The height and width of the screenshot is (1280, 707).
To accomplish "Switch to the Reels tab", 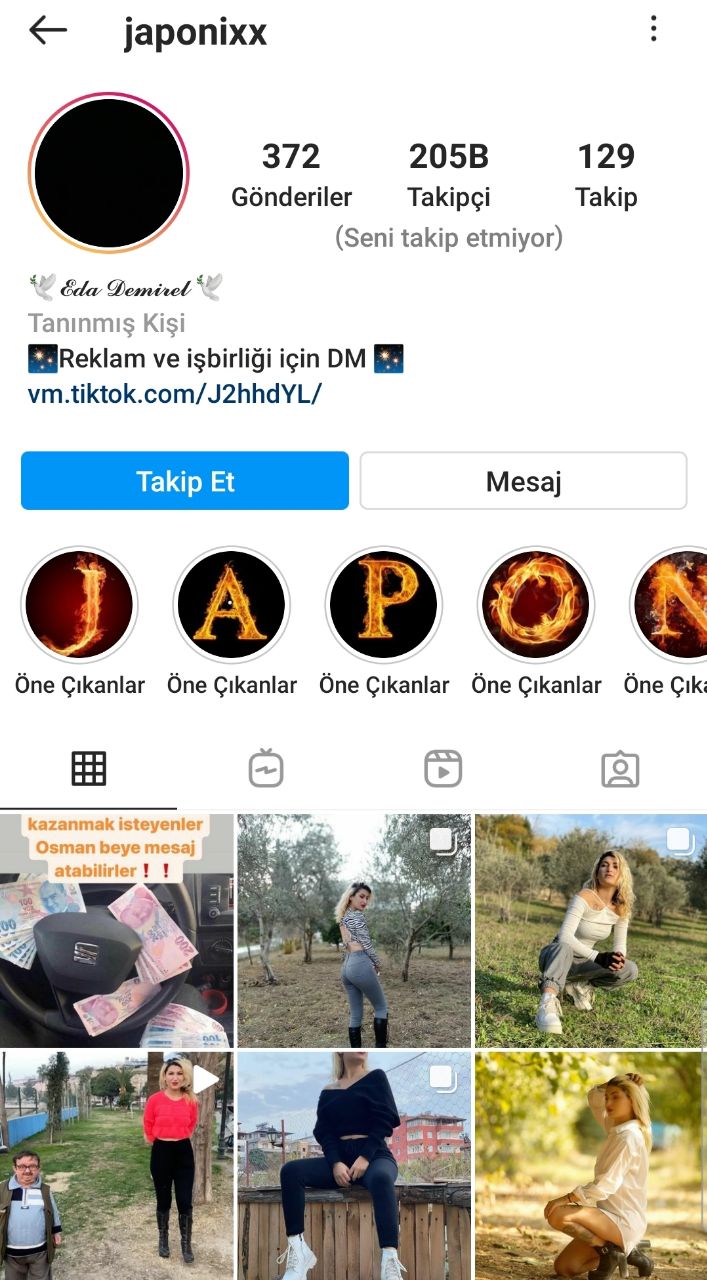I will pos(443,768).
